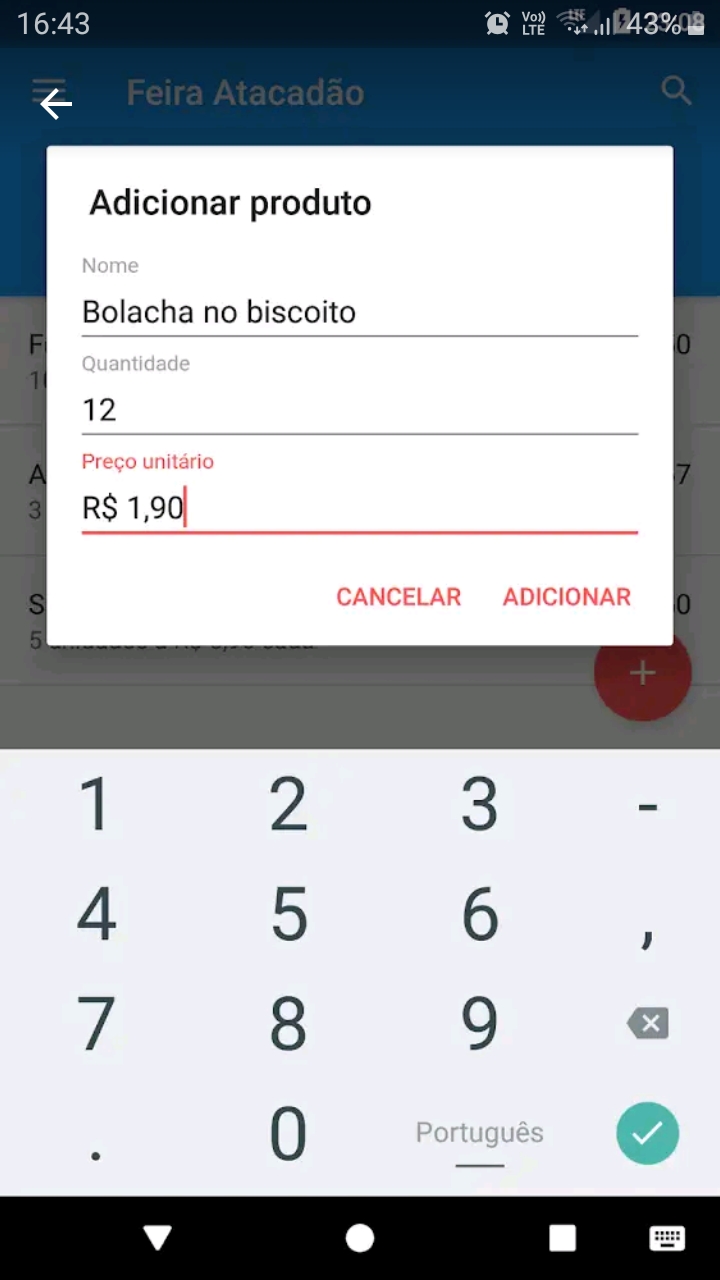The height and width of the screenshot is (1280, 720).
Task: Tap the 0 key on the keypad
Action: tap(289, 1134)
